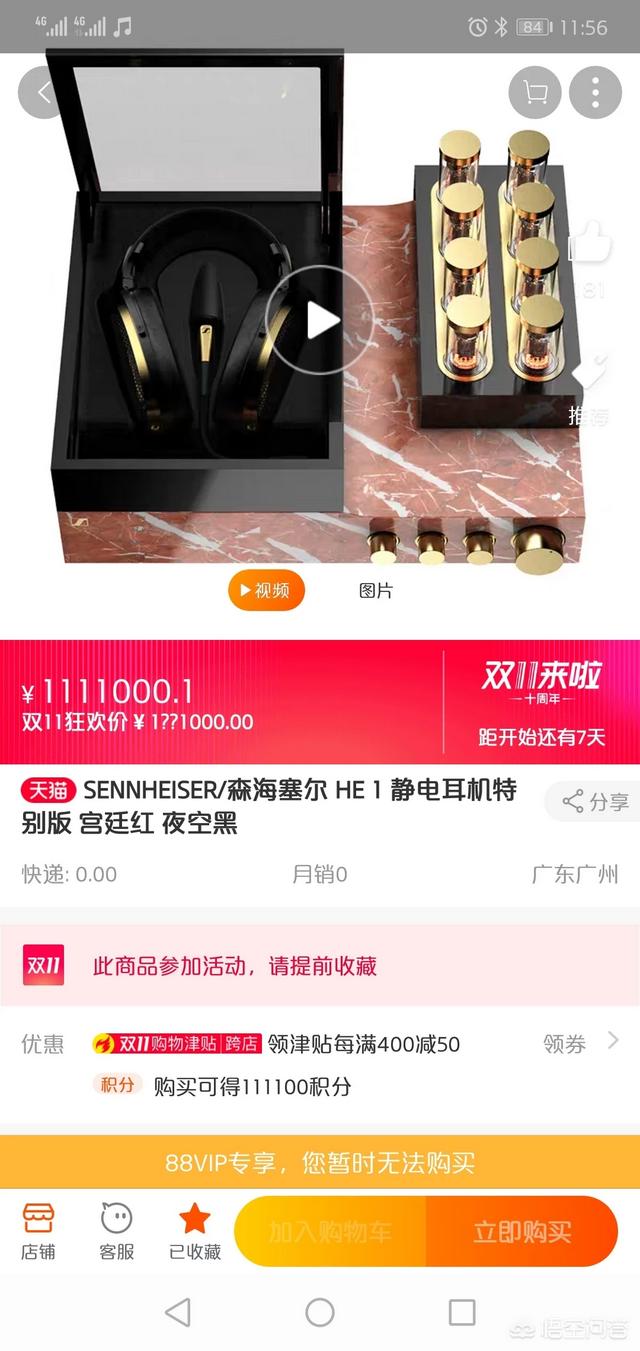Contact 客服 customer service
The image size is (640, 1351).
(x=116, y=1231)
